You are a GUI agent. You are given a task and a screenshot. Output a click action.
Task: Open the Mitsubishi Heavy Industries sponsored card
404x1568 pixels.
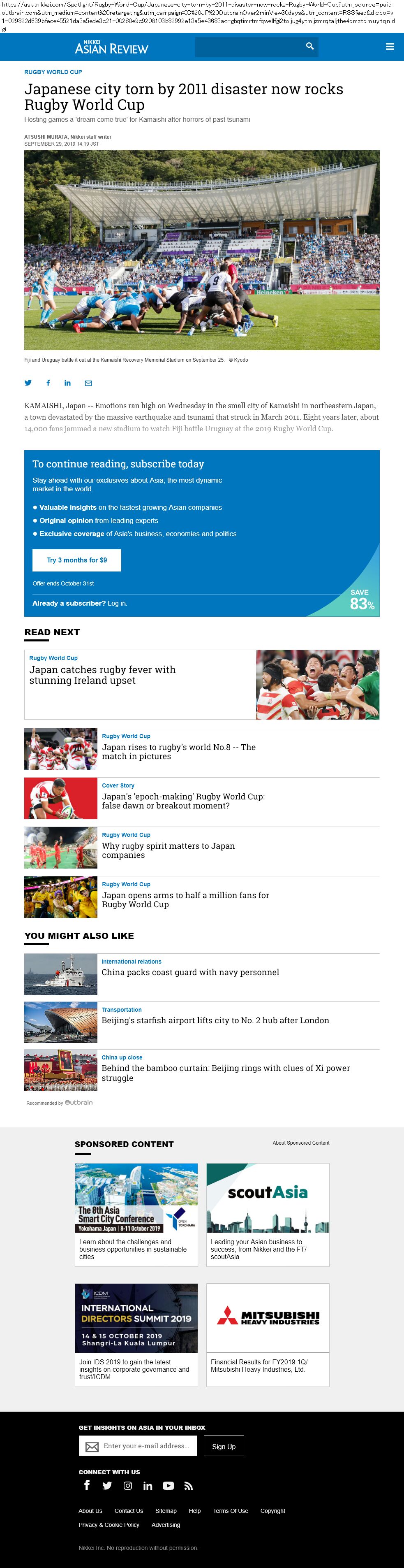click(268, 1335)
